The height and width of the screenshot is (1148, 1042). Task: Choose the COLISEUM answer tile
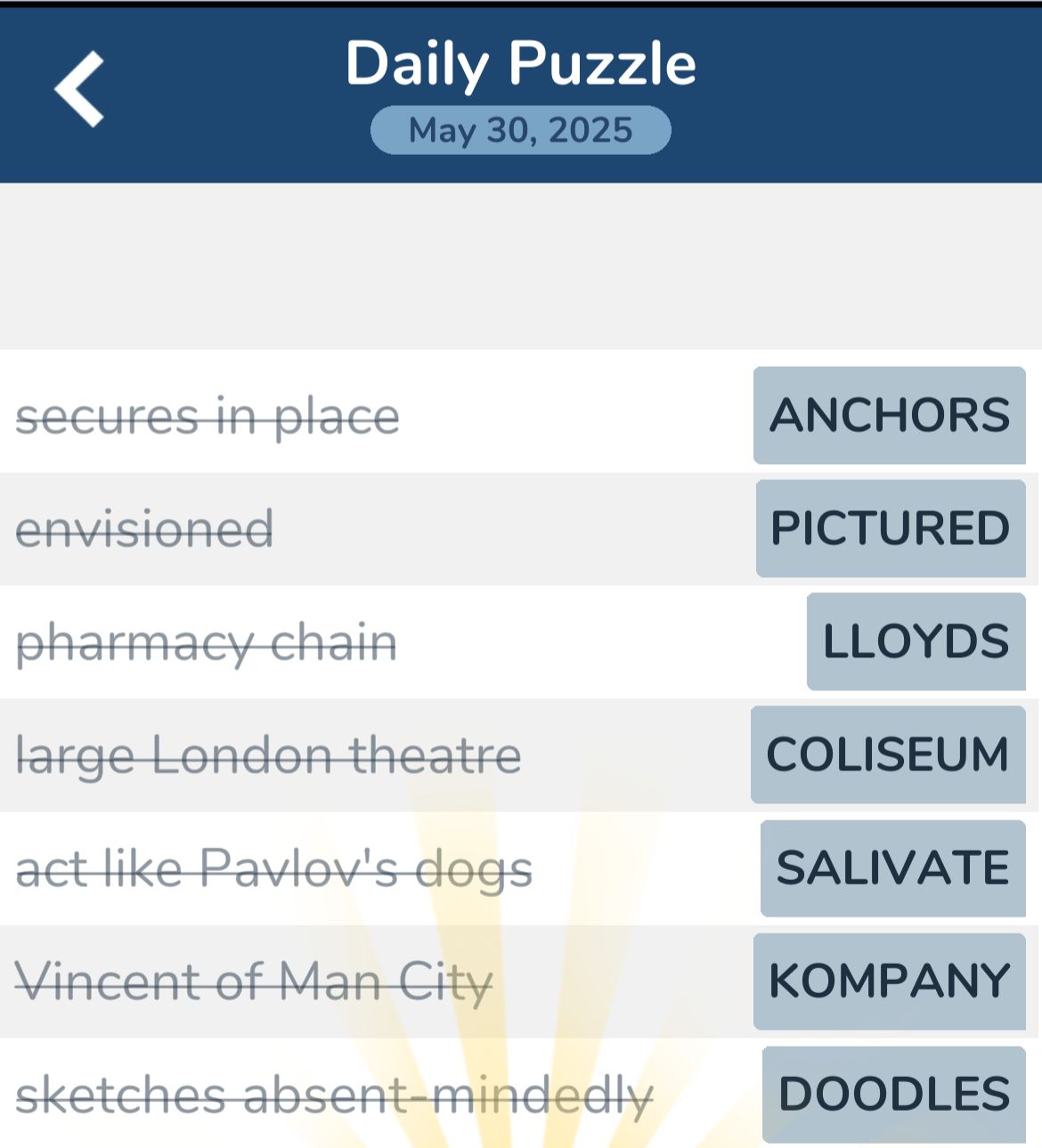[888, 754]
